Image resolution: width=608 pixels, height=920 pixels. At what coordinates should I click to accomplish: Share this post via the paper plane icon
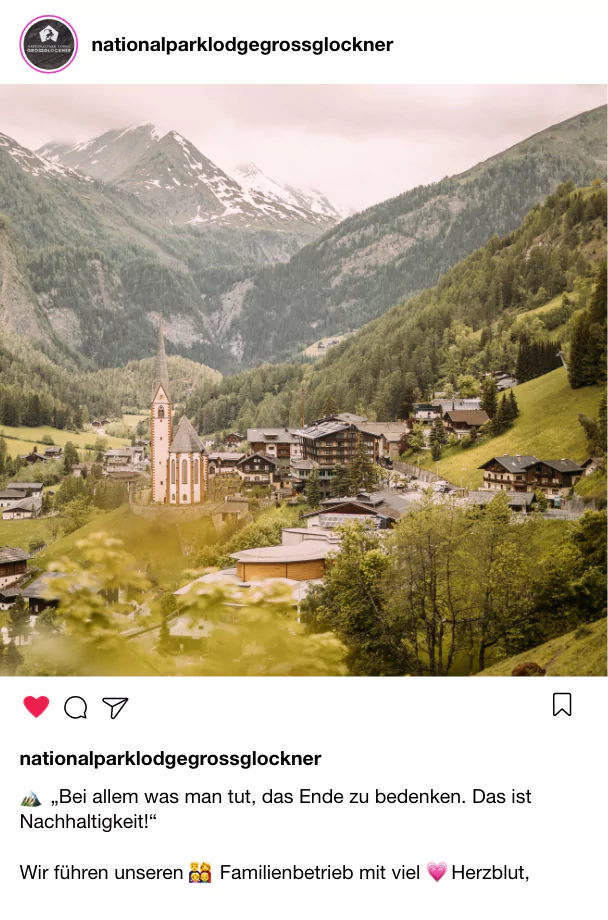(x=116, y=708)
